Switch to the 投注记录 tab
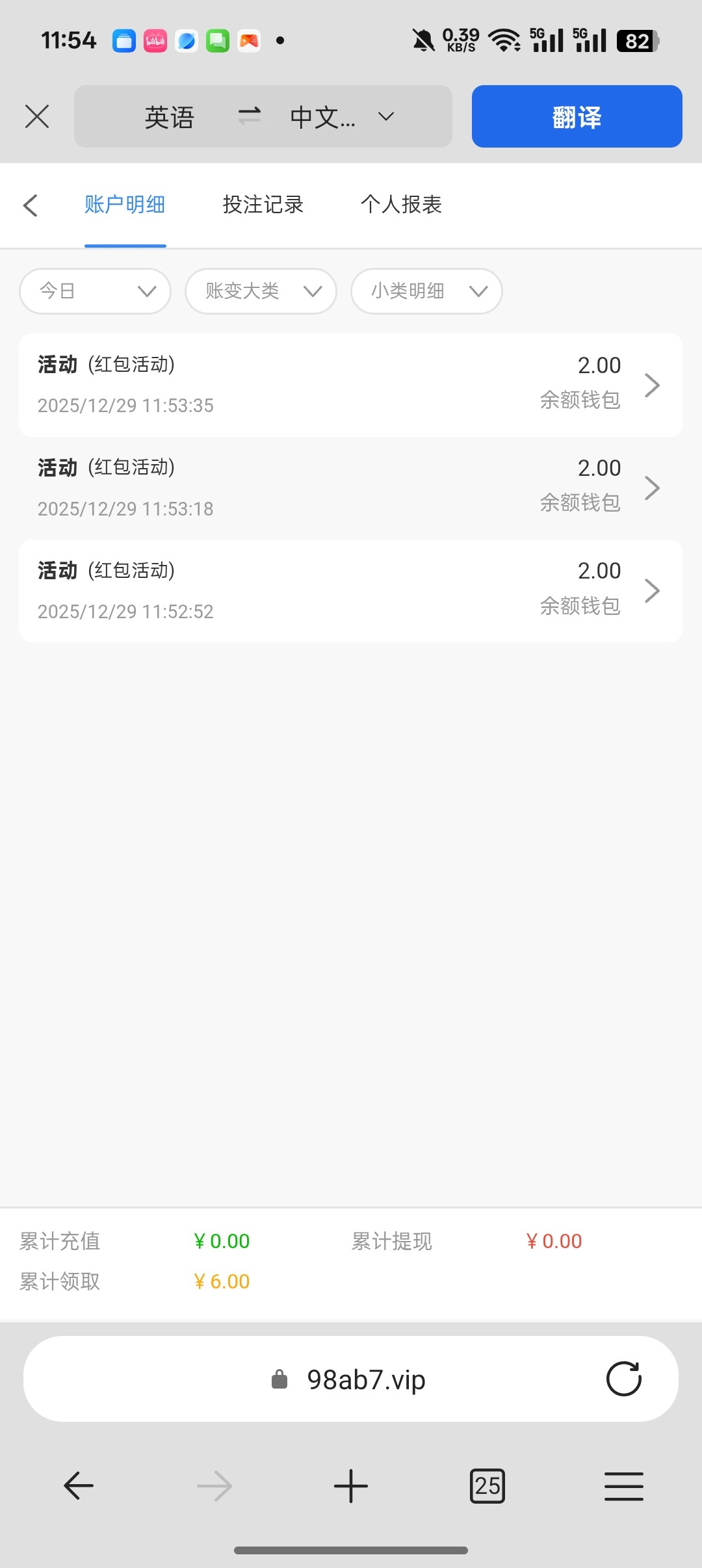Image resolution: width=702 pixels, height=1568 pixels. 263,205
